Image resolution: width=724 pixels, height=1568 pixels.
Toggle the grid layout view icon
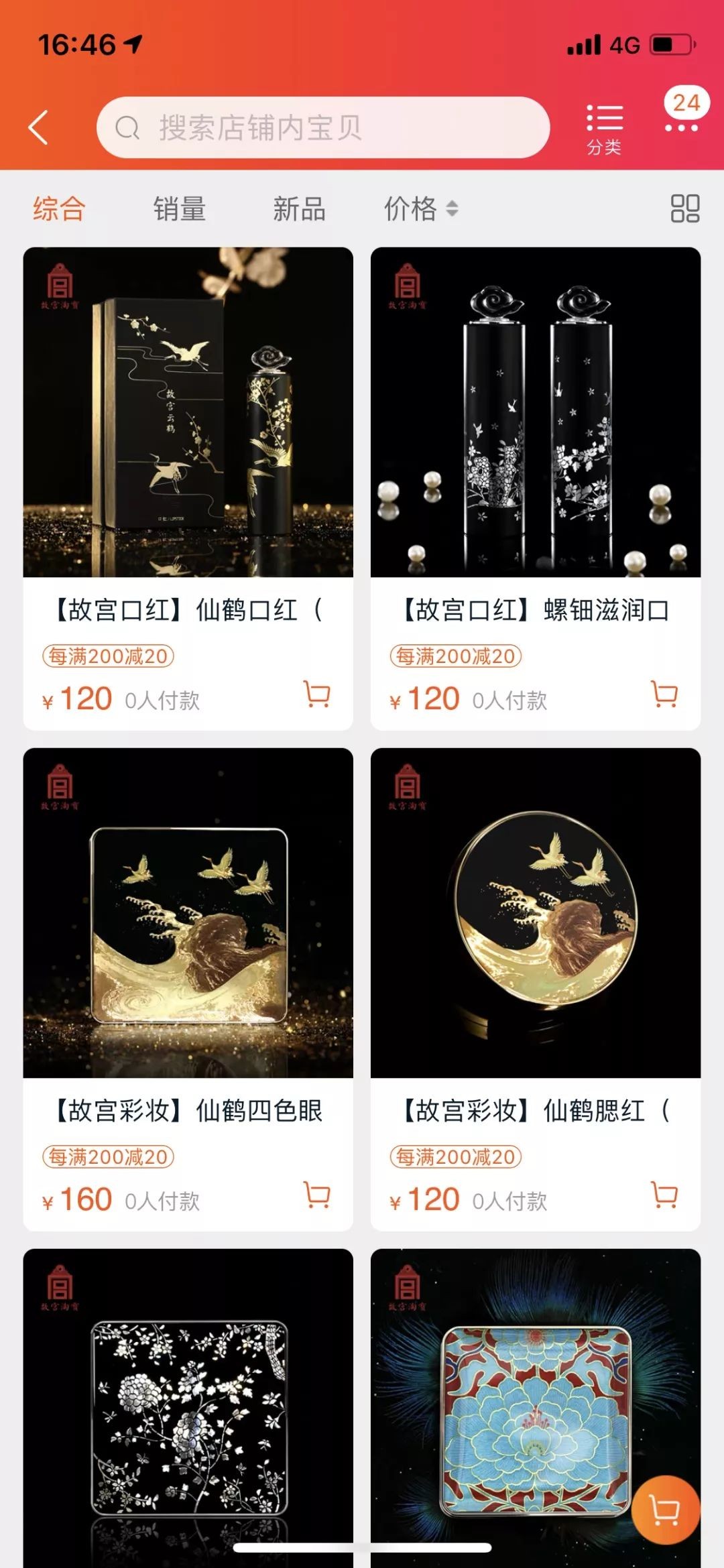684,208
